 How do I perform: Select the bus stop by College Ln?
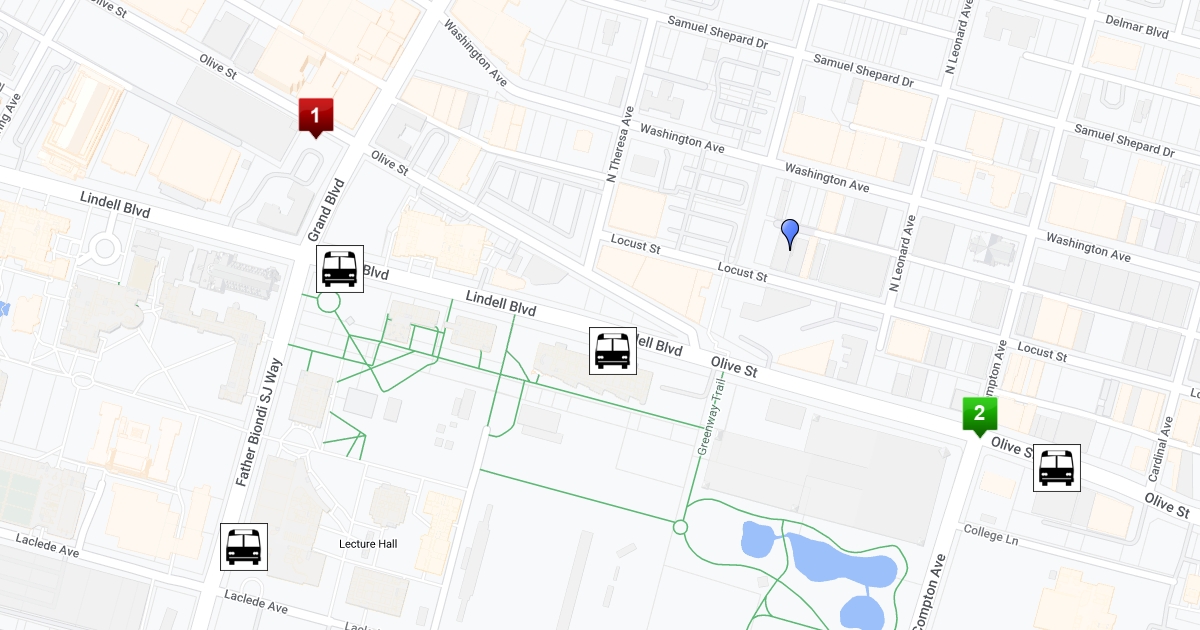click(1056, 468)
